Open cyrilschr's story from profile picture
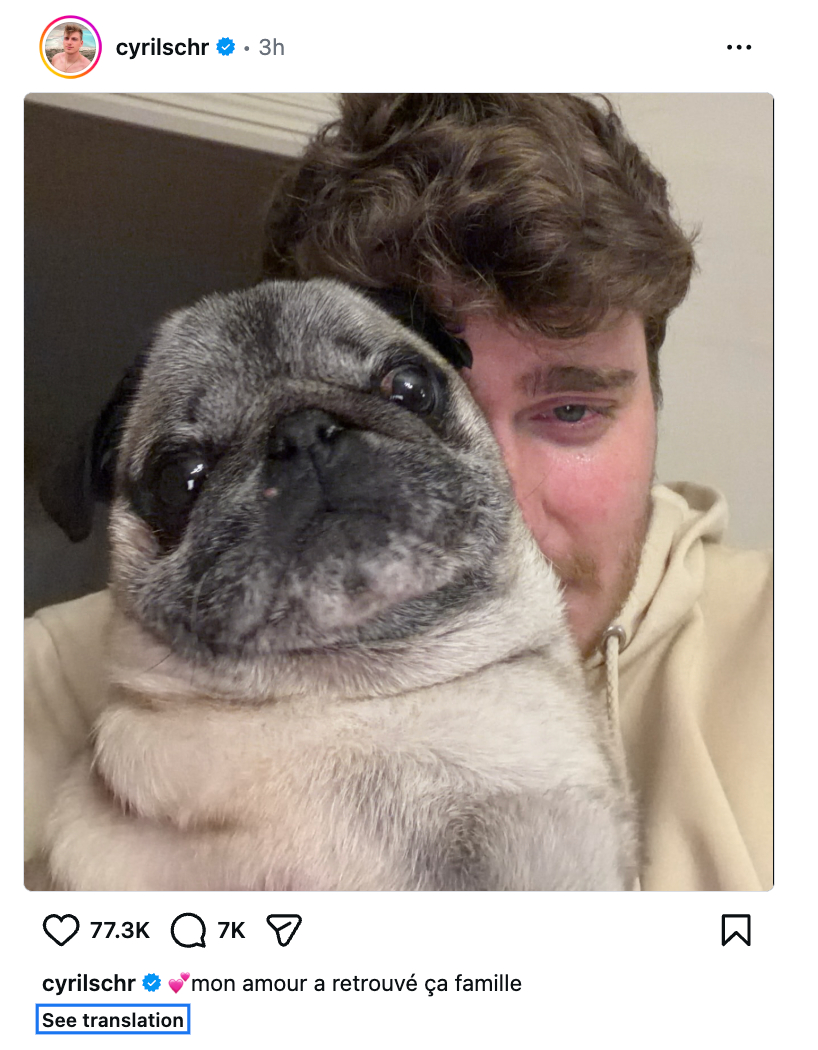 point(70,47)
